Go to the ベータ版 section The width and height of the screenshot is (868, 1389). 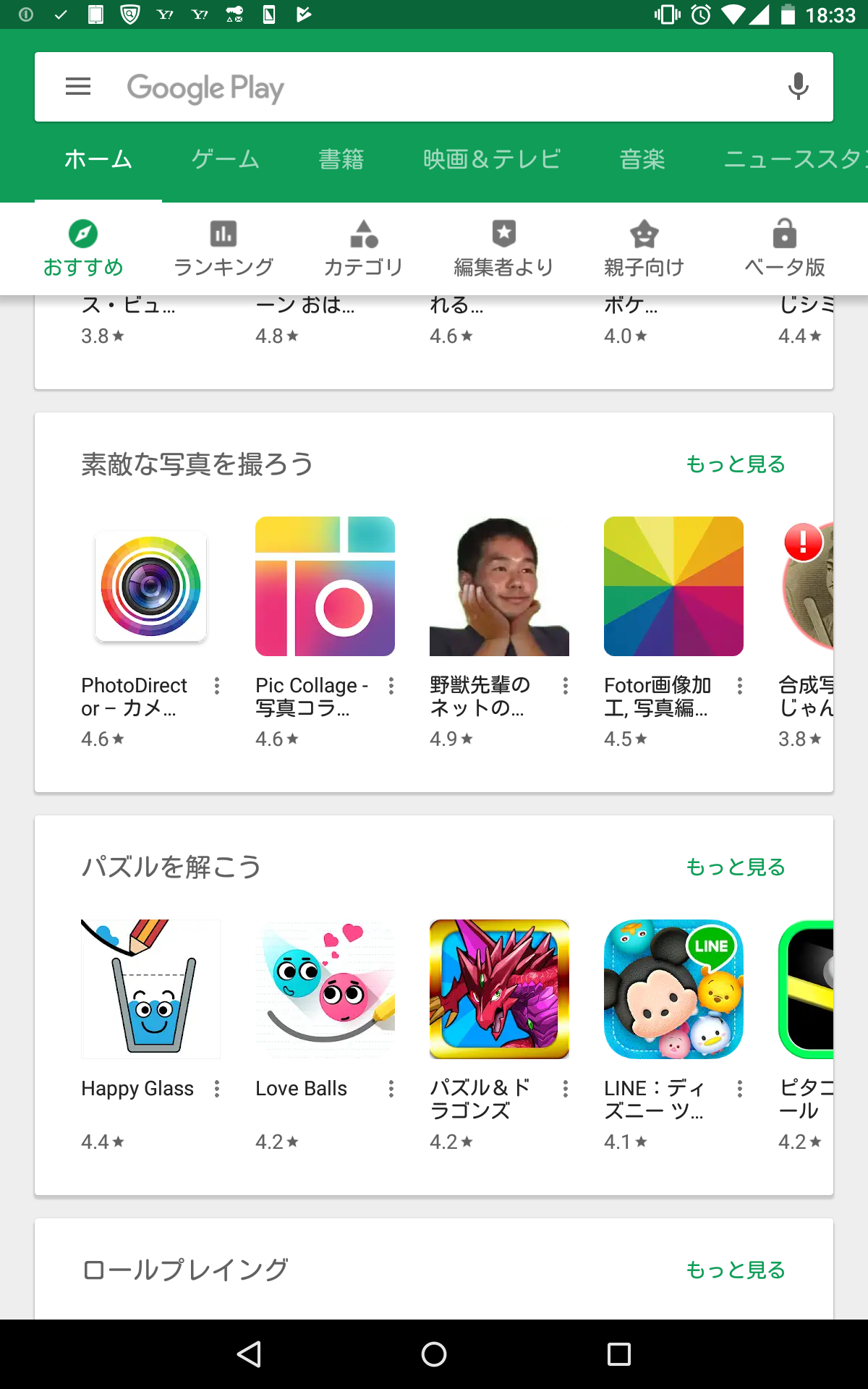coord(785,249)
